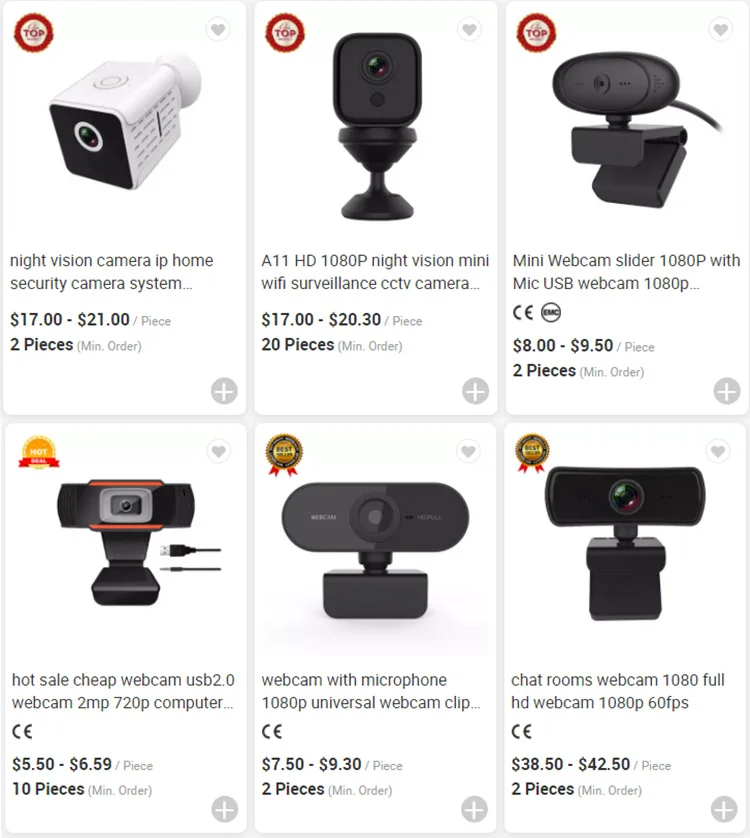This screenshot has width=750, height=838.
Task: Heart the chat rooms webcam 1080 full hd
Action: point(718,452)
